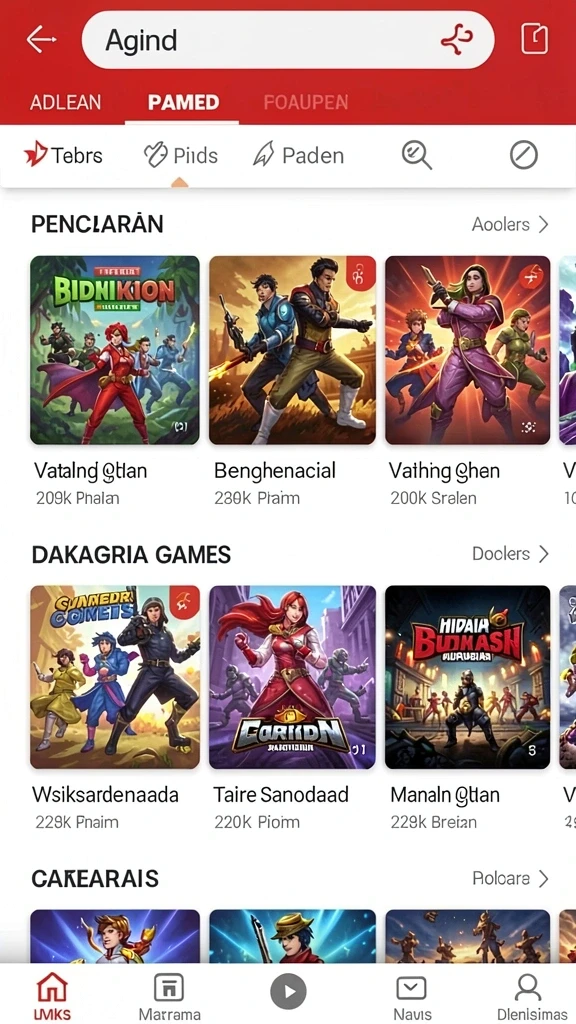Open the Aoolers link beside PENCIARAN
The image size is (576, 1024).
pos(510,225)
